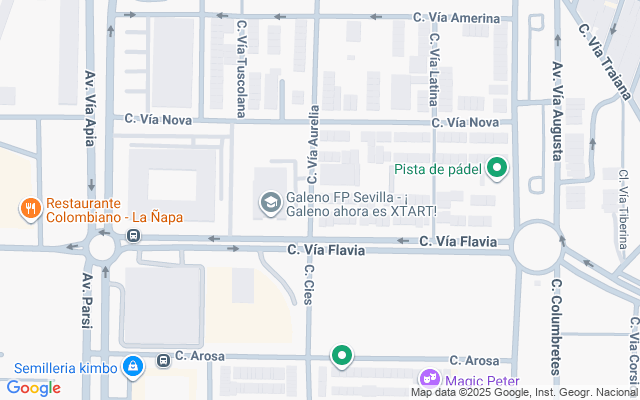Select the Semilleria kimbo shop marker
640x400 pixels.
click(x=131, y=368)
